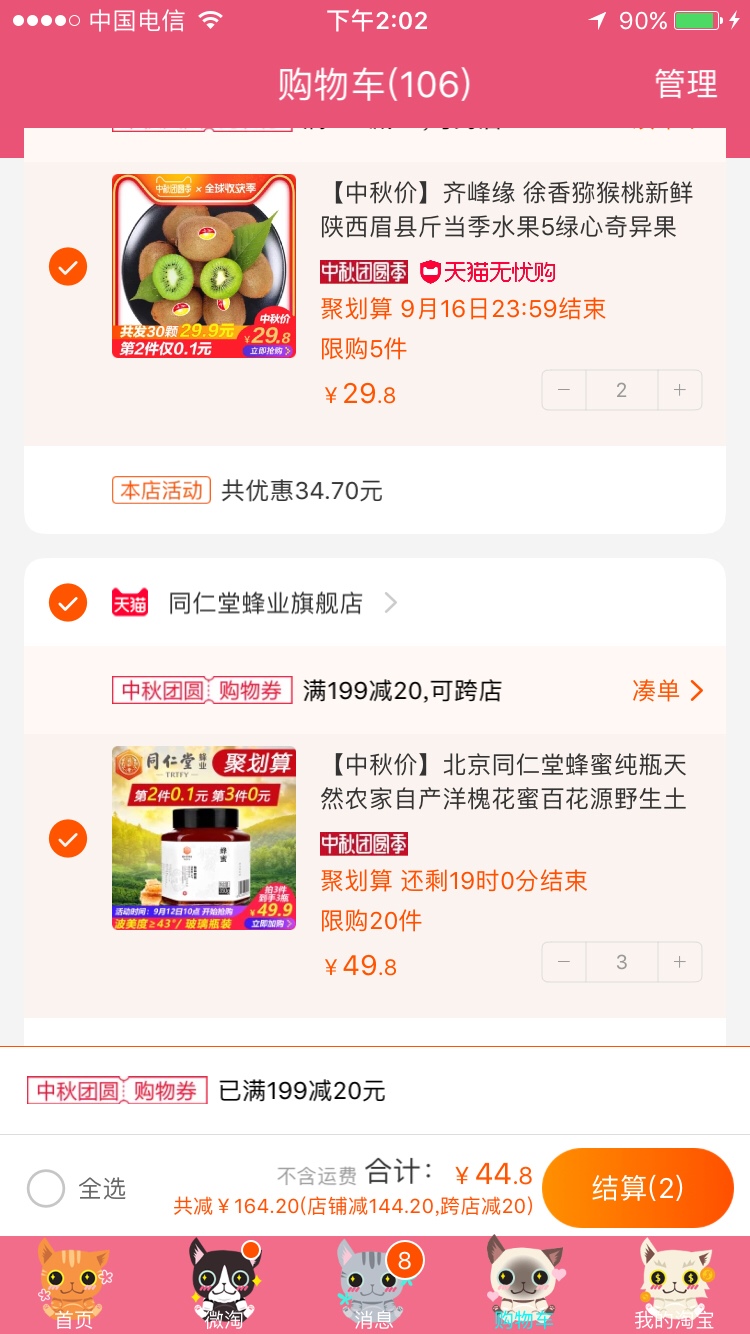Image resolution: width=750 pixels, height=1334 pixels.
Task: Open the 消息 messages tab
Action: coord(374,1285)
